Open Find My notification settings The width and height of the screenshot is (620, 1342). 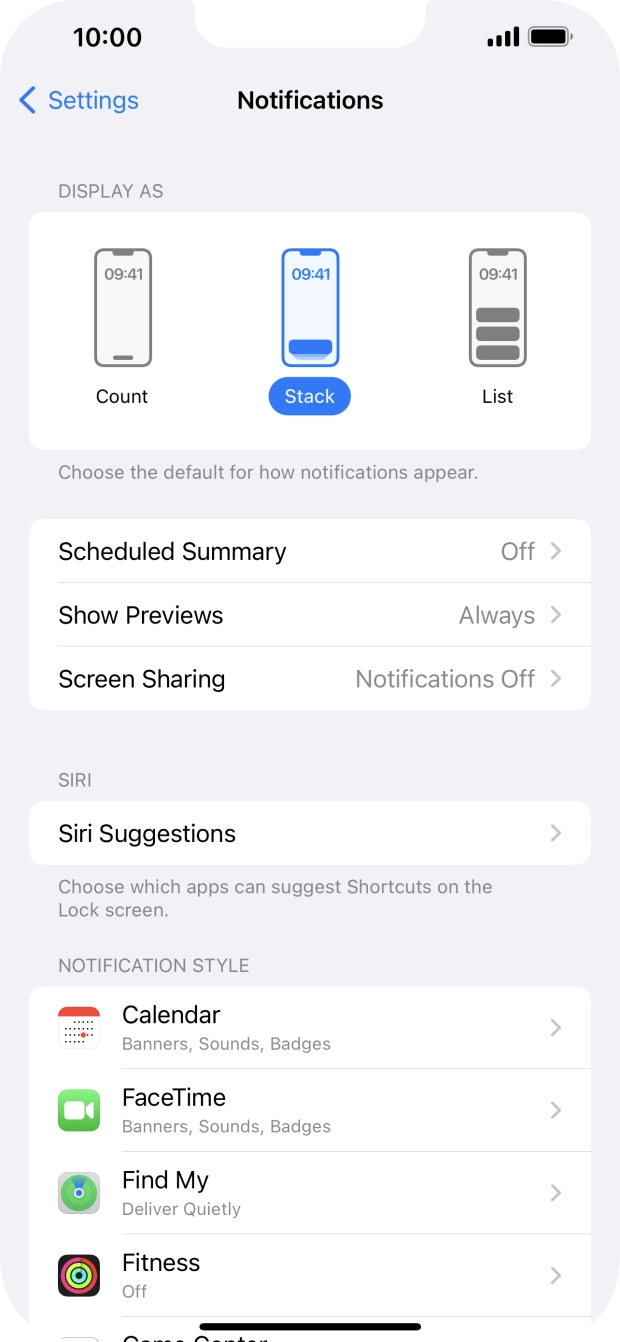(309, 1193)
